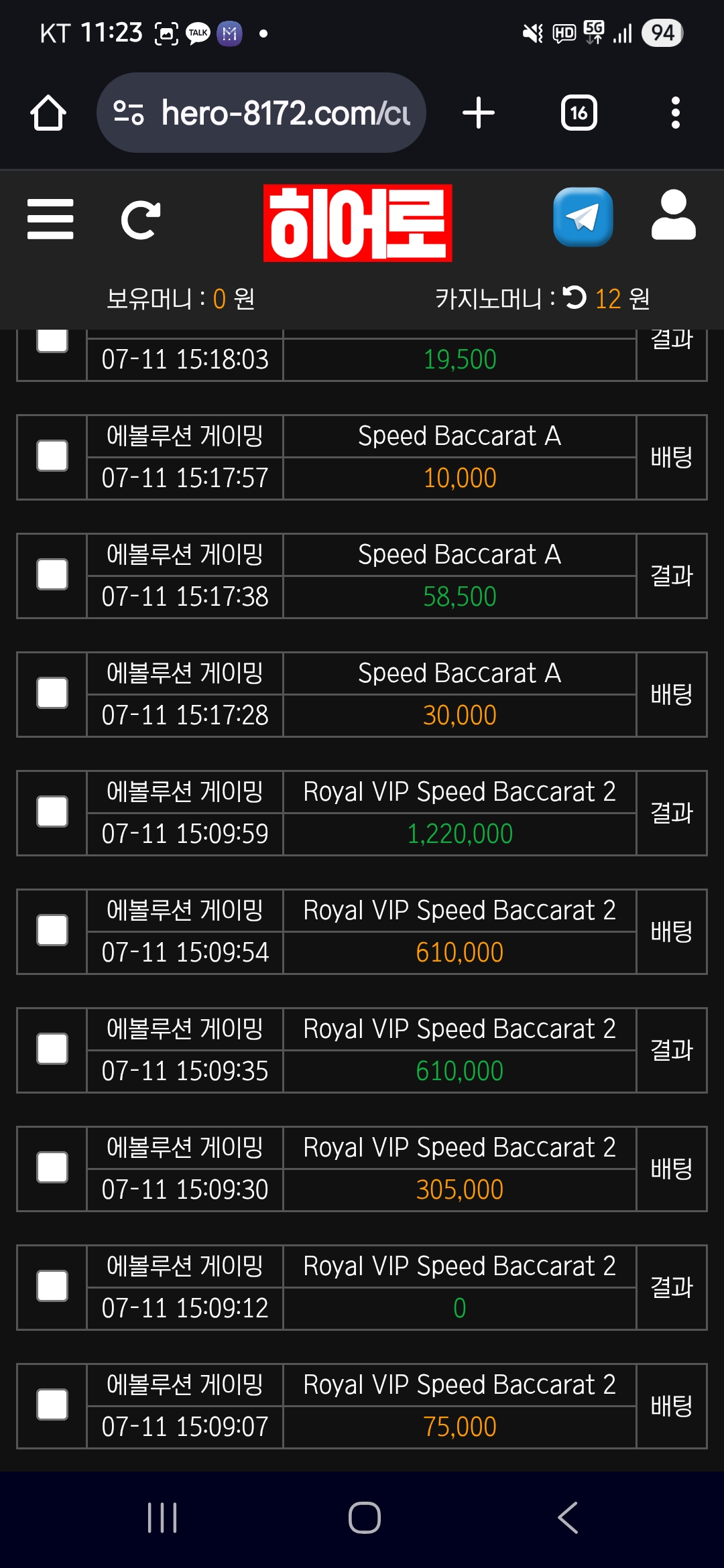Show the 16 open tabs
Image resolution: width=724 pixels, height=1568 pixels.
pyautogui.click(x=579, y=113)
